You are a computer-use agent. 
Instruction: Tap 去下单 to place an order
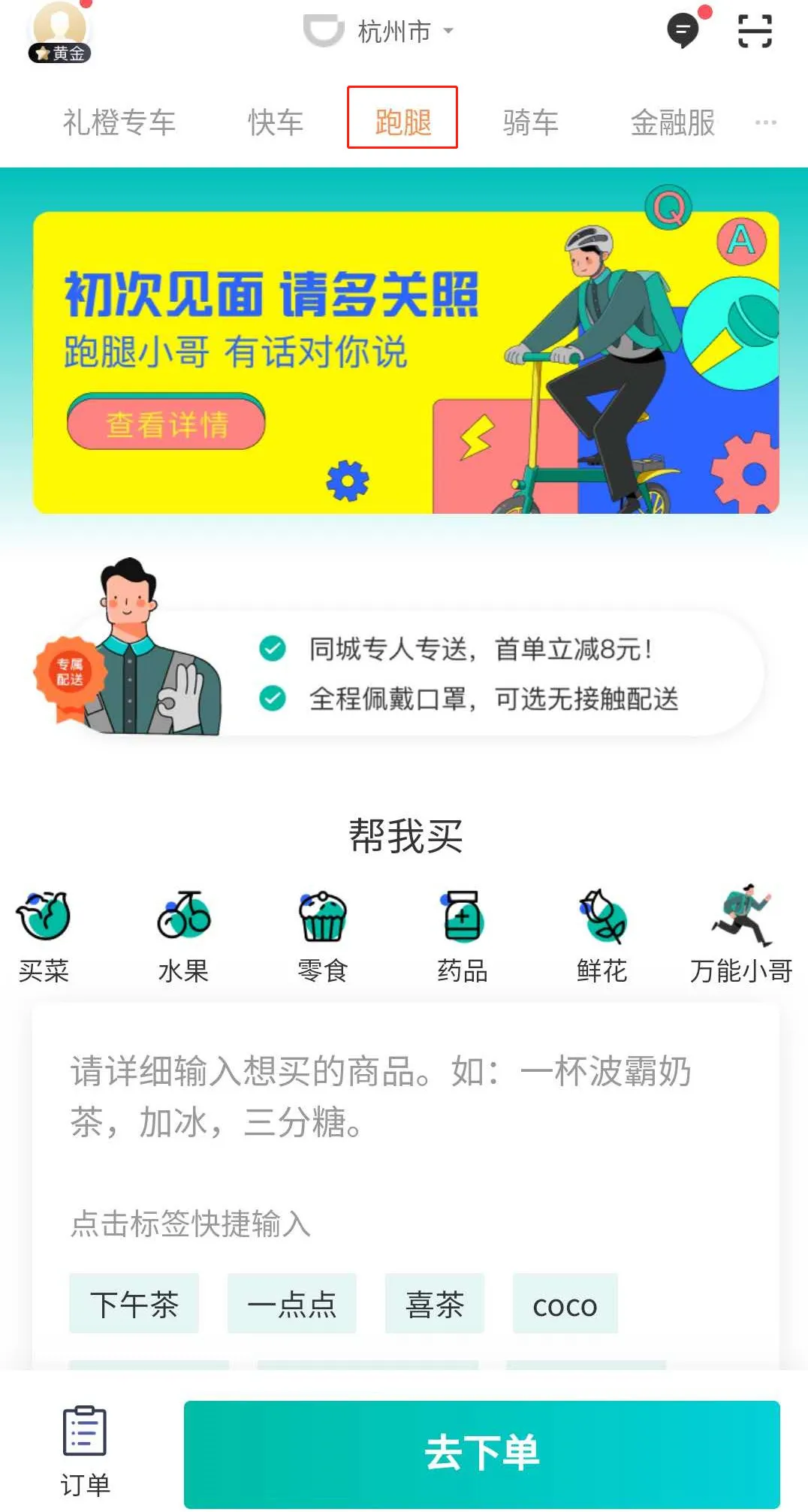481,1453
